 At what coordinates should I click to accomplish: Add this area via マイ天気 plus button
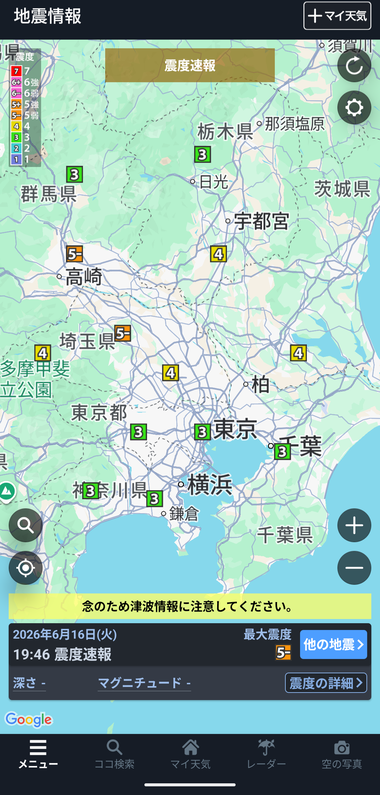pos(337,16)
